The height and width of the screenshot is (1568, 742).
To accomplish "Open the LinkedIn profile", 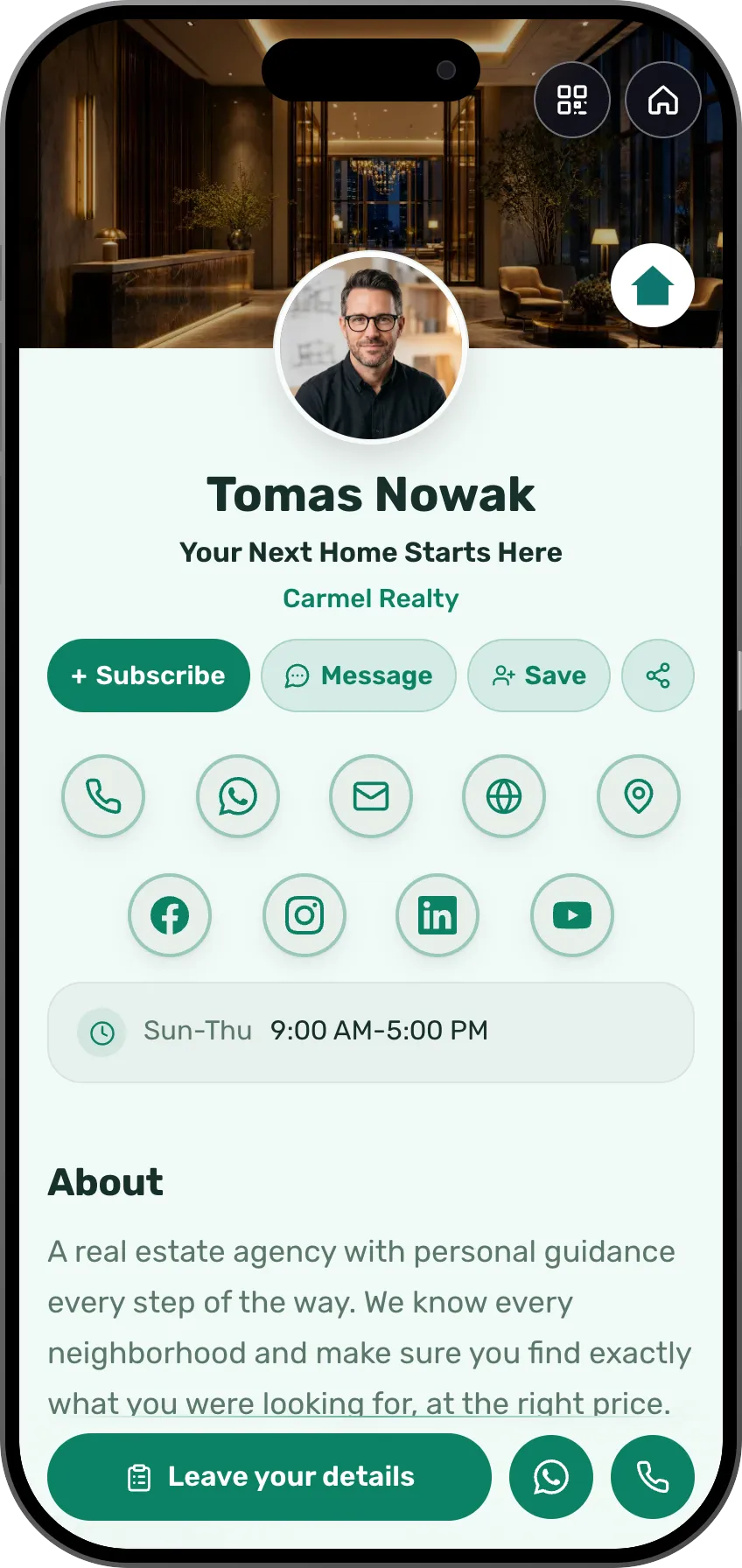I will point(437,915).
